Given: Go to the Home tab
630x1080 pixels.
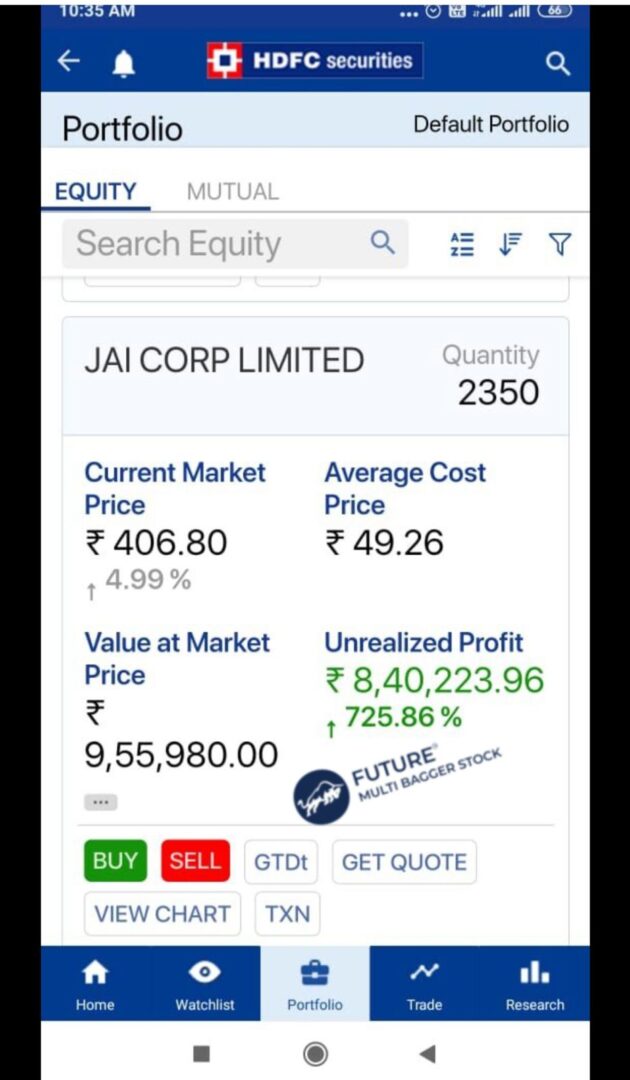Looking at the screenshot, I should 95,986.
